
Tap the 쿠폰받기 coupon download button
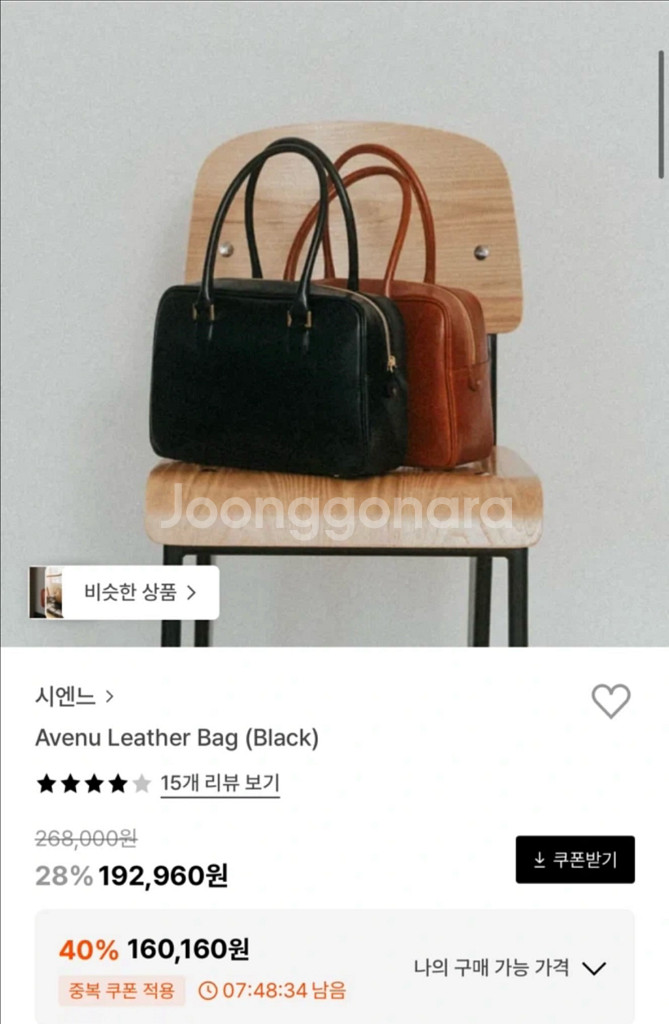(x=575, y=859)
